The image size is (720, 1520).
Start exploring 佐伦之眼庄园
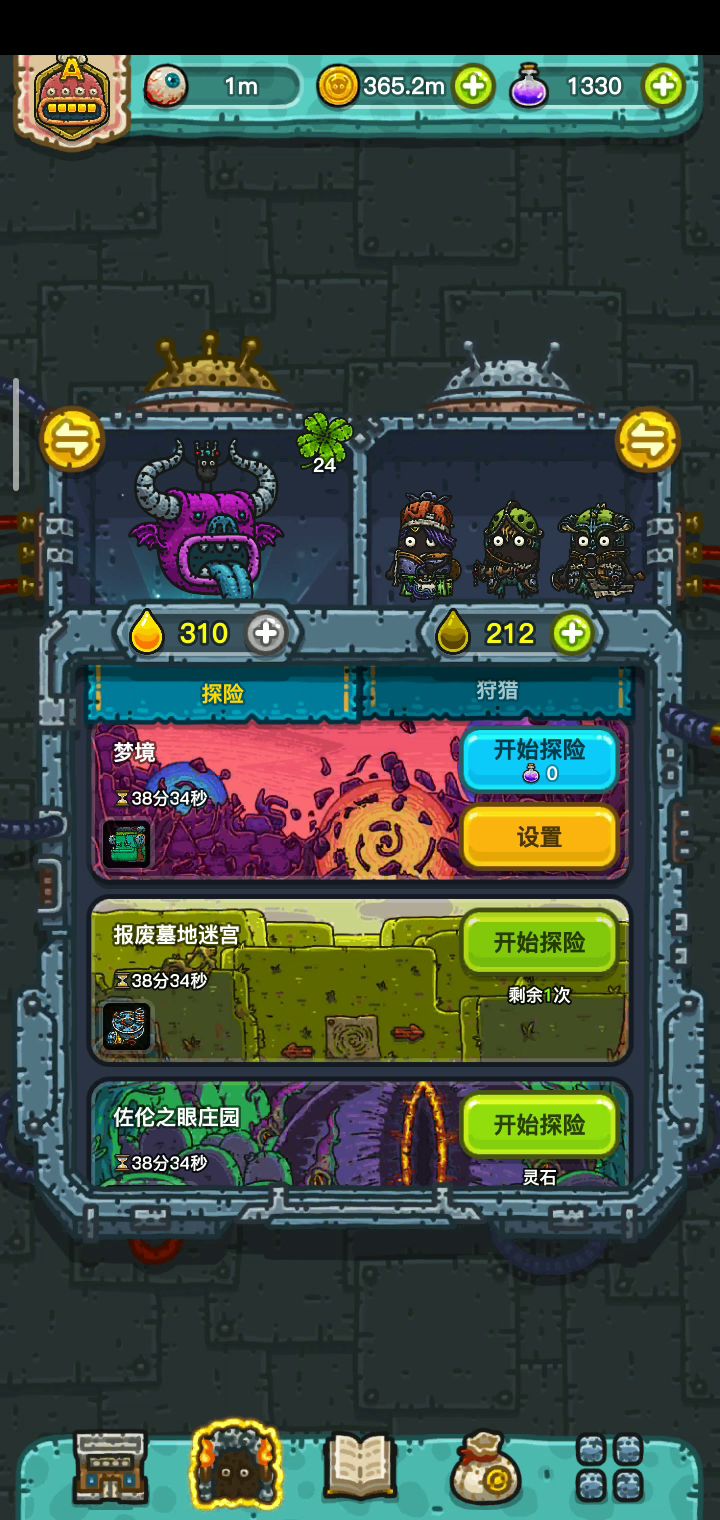click(539, 1124)
